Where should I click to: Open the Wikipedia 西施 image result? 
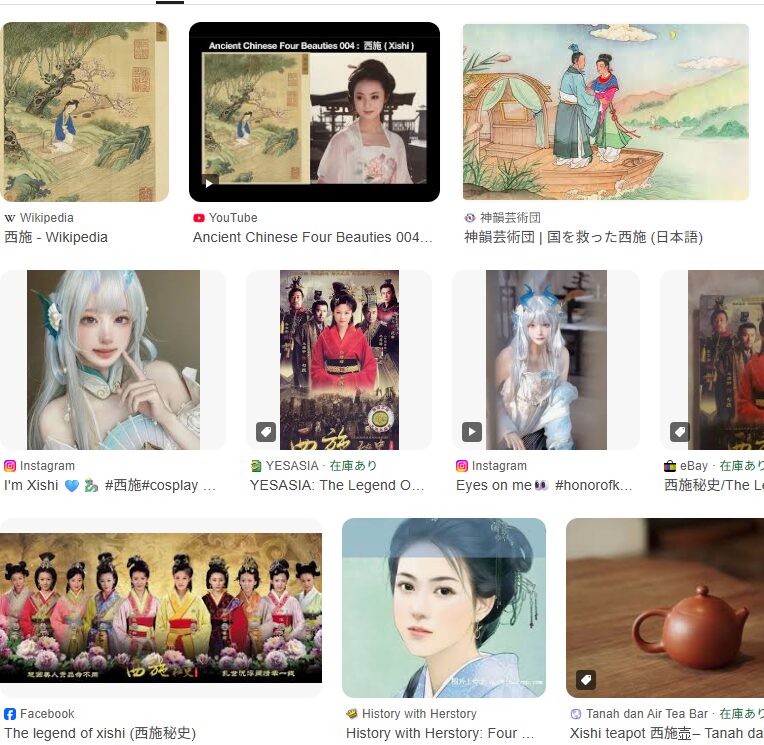(84, 112)
